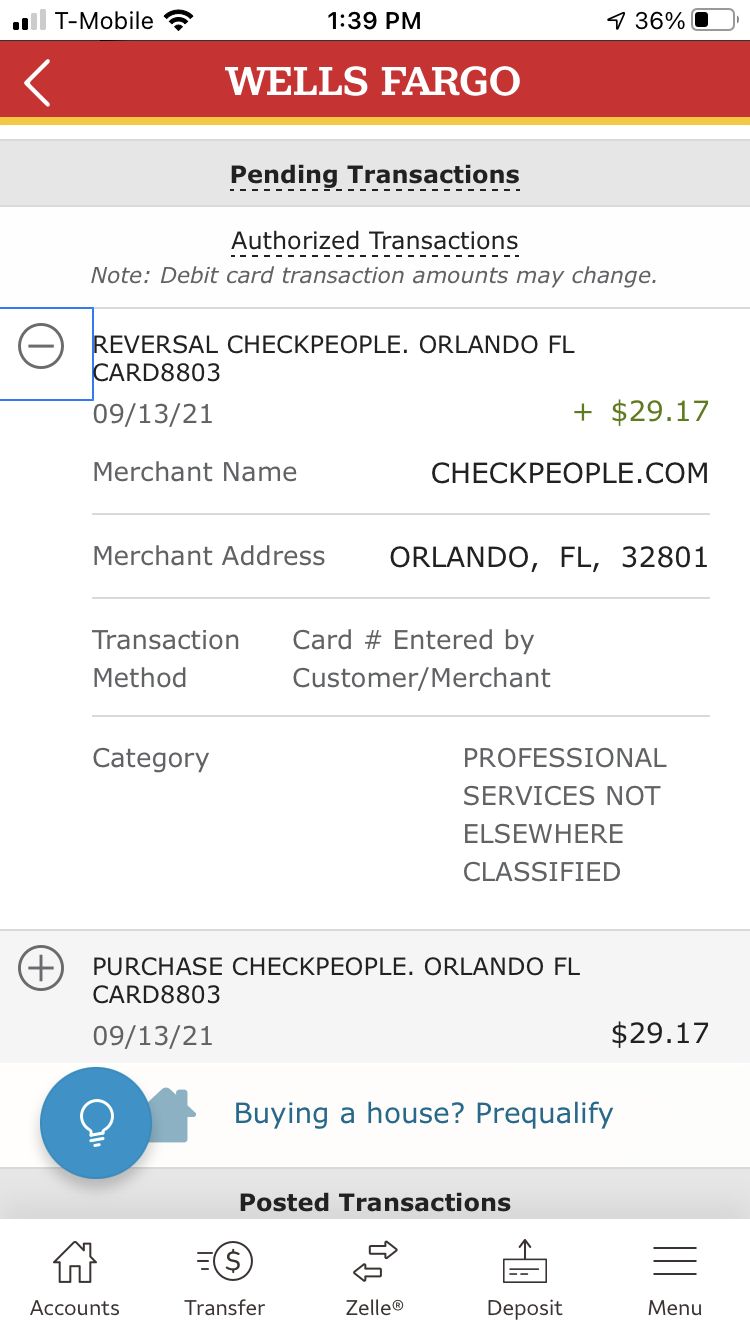Tap the plus circle next to the purchase entry
Image resolution: width=750 pixels, height=1334 pixels.
tap(40, 967)
